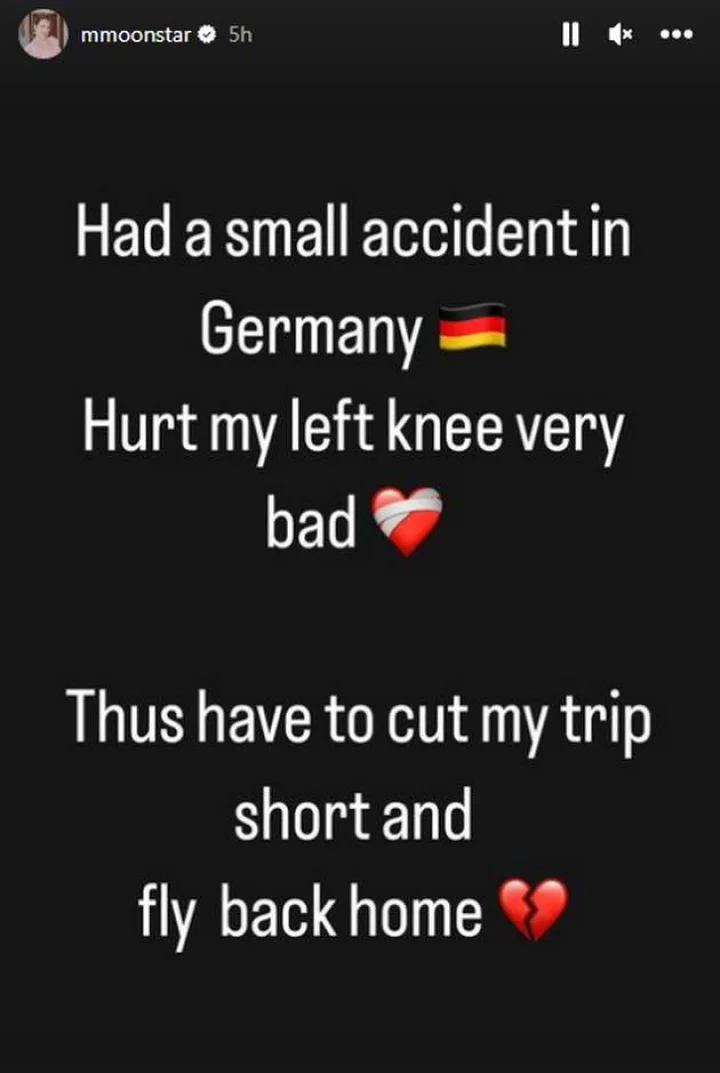720x1073 pixels.
Task: Open the mmoonstar username link
Action: point(135,34)
